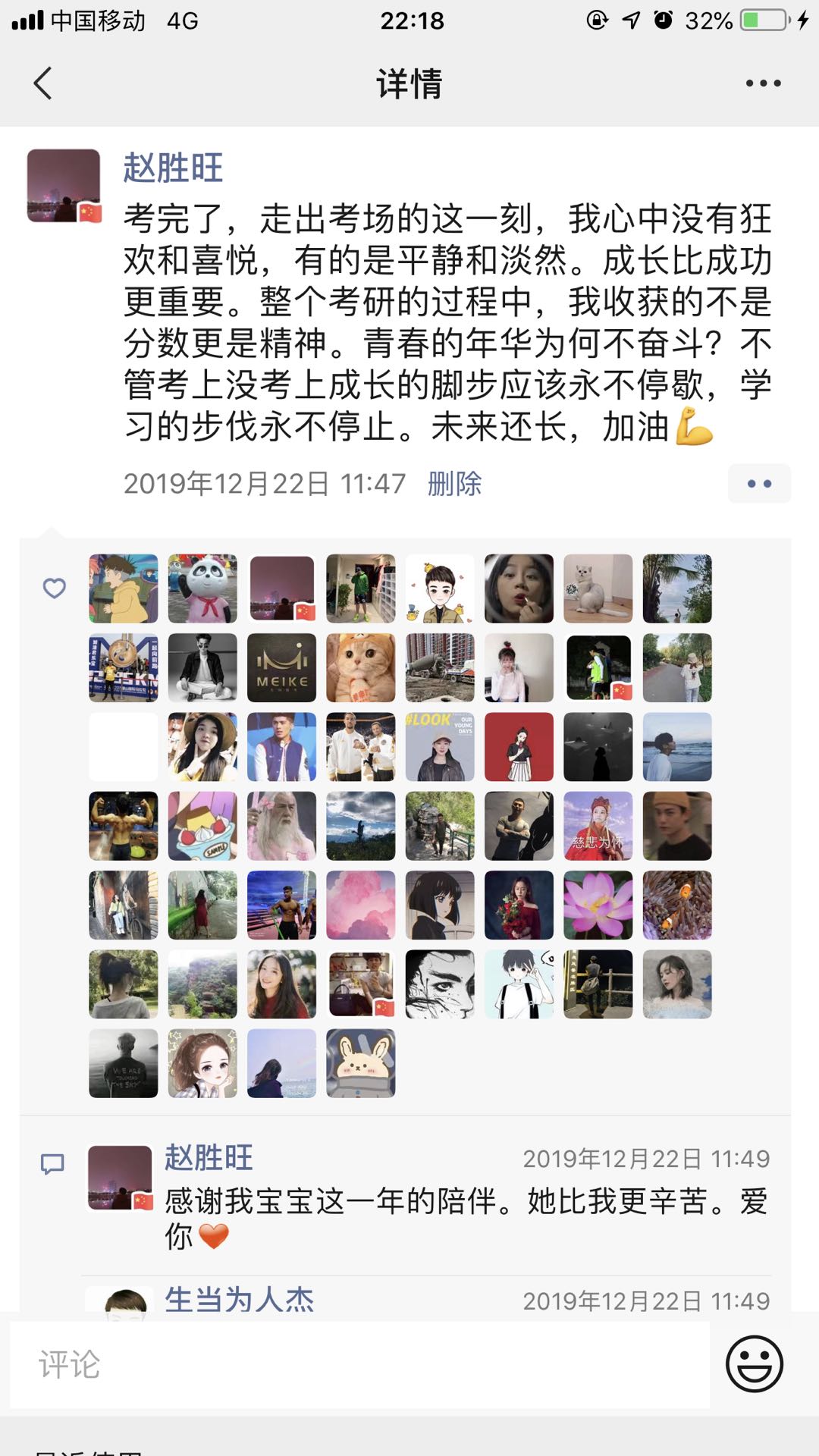Delete this post via 删除
This screenshot has height=1456, width=819.
click(x=454, y=484)
